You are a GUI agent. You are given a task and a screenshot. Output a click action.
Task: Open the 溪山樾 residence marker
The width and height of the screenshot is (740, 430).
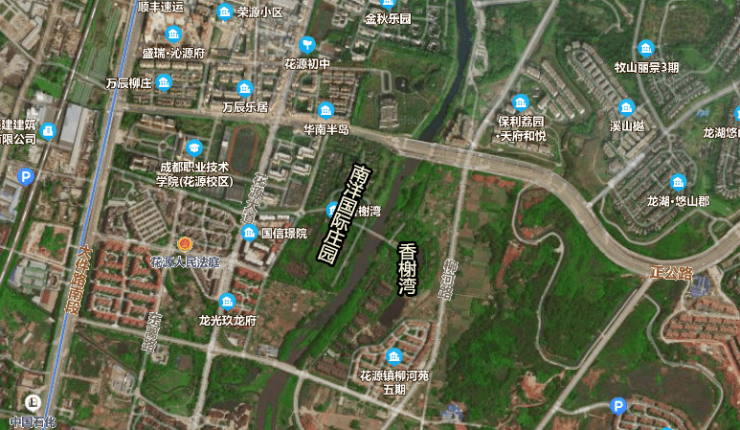point(627,108)
